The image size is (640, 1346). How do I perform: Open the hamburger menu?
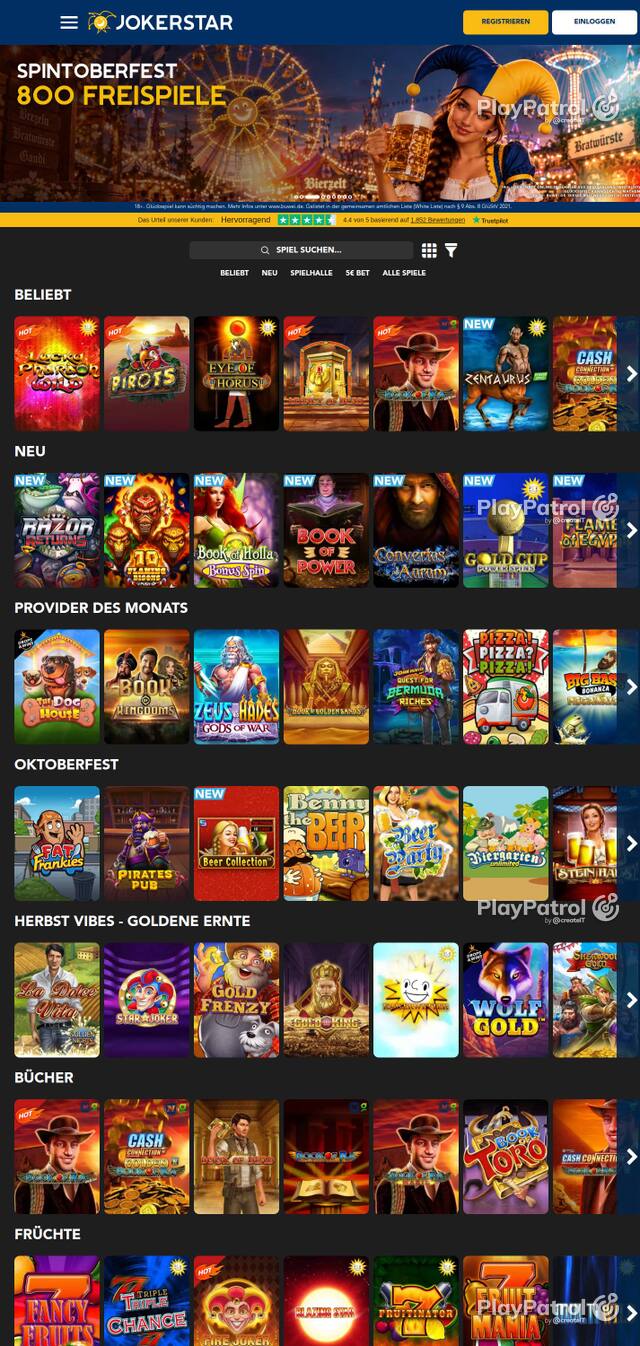point(69,22)
